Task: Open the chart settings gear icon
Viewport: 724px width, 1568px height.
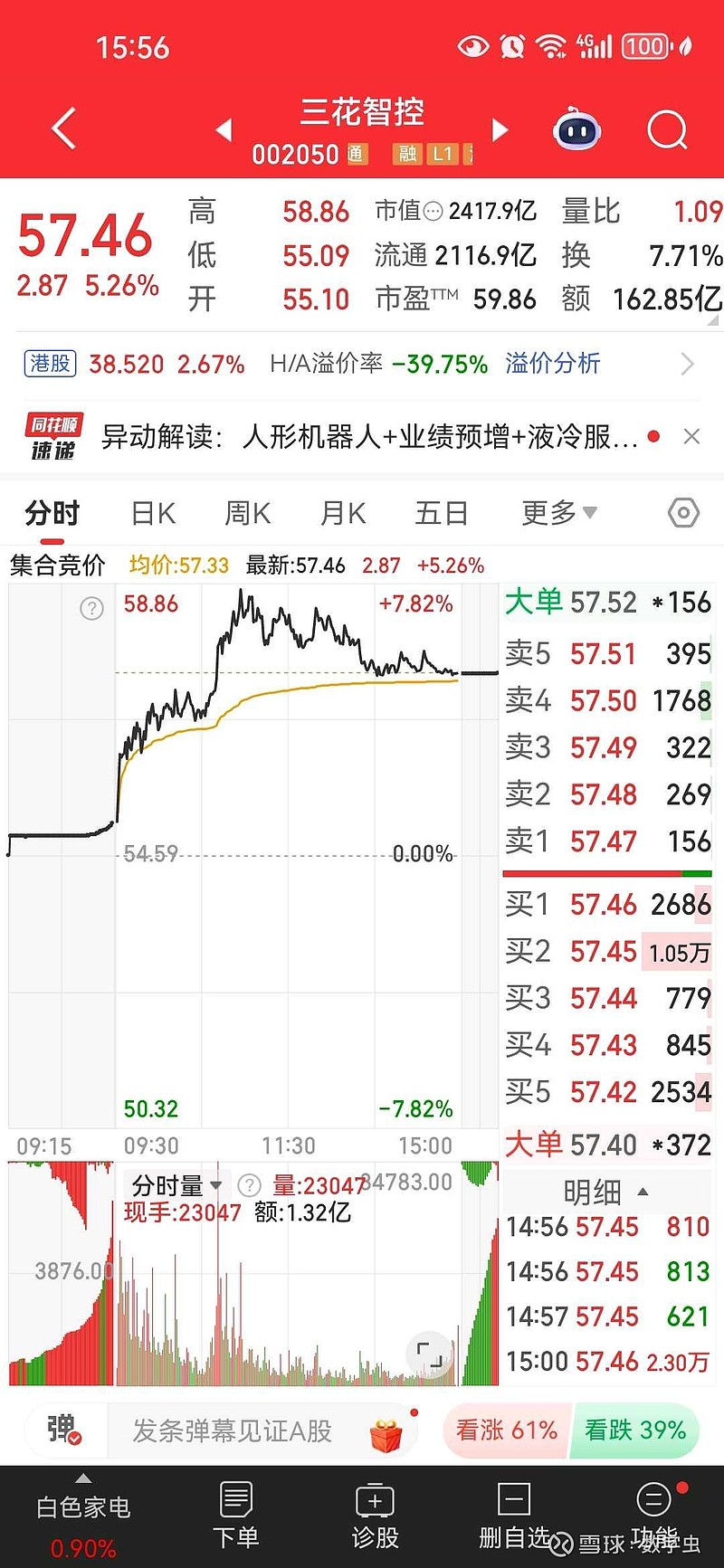Action: click(683, 512)
